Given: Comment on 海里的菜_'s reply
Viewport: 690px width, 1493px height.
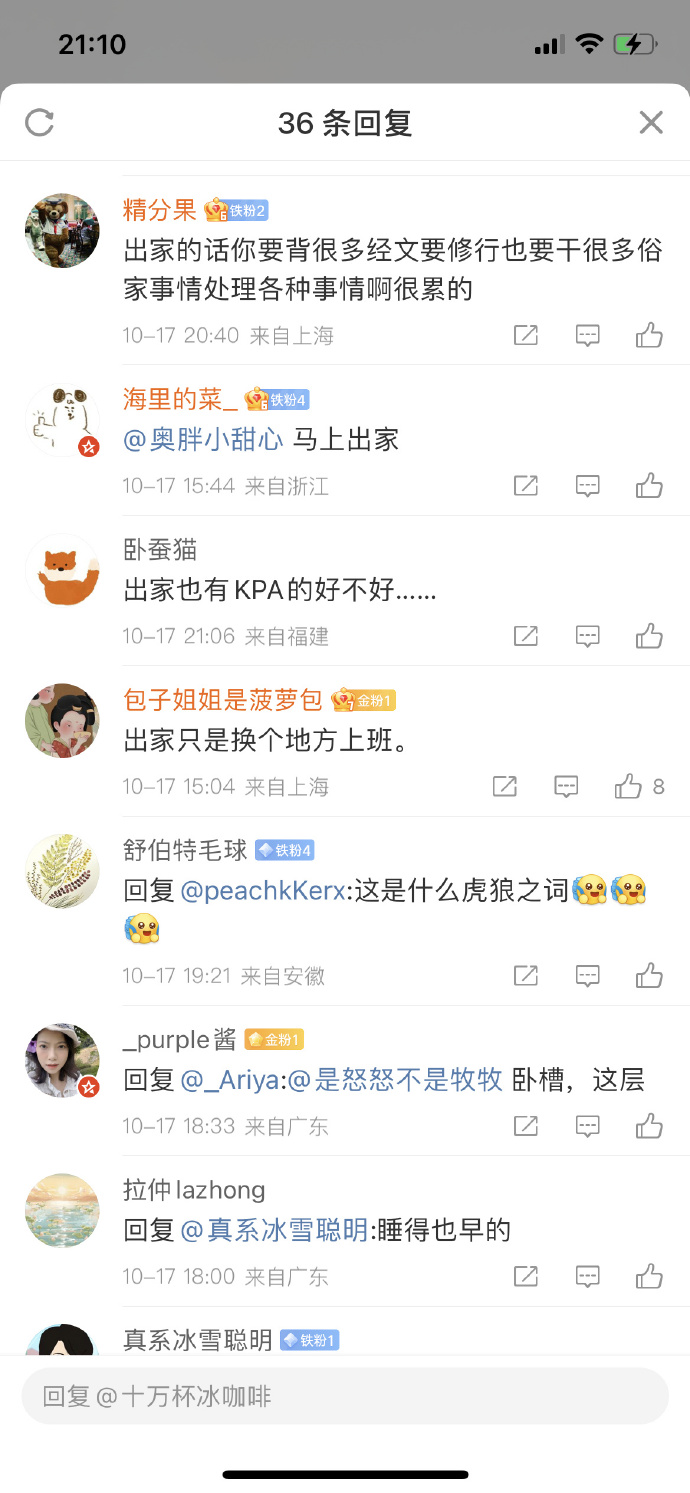Looking at the screenshot, I should [x=588, y=486].
